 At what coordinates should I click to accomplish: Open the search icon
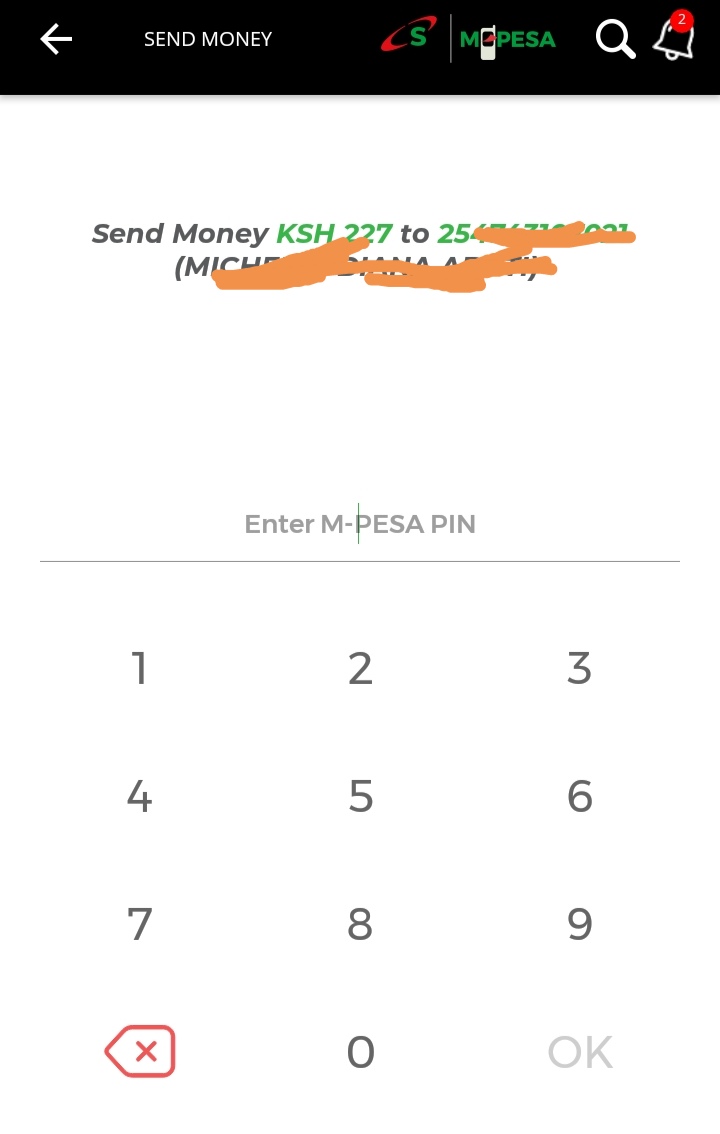tap(615, 40)
